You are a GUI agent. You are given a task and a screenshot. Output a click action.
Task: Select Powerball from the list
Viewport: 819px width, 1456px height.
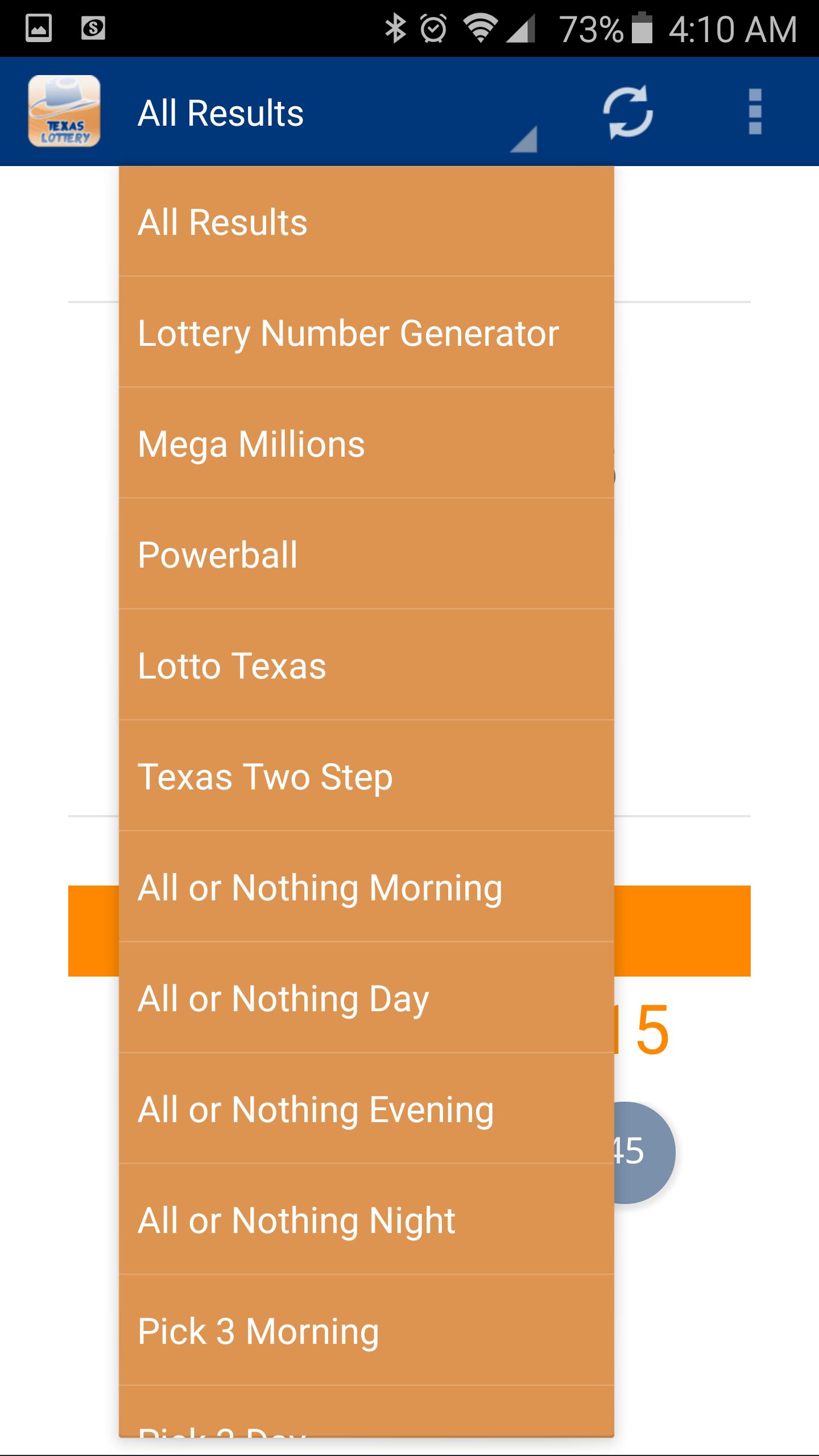[x=366, y=555]
